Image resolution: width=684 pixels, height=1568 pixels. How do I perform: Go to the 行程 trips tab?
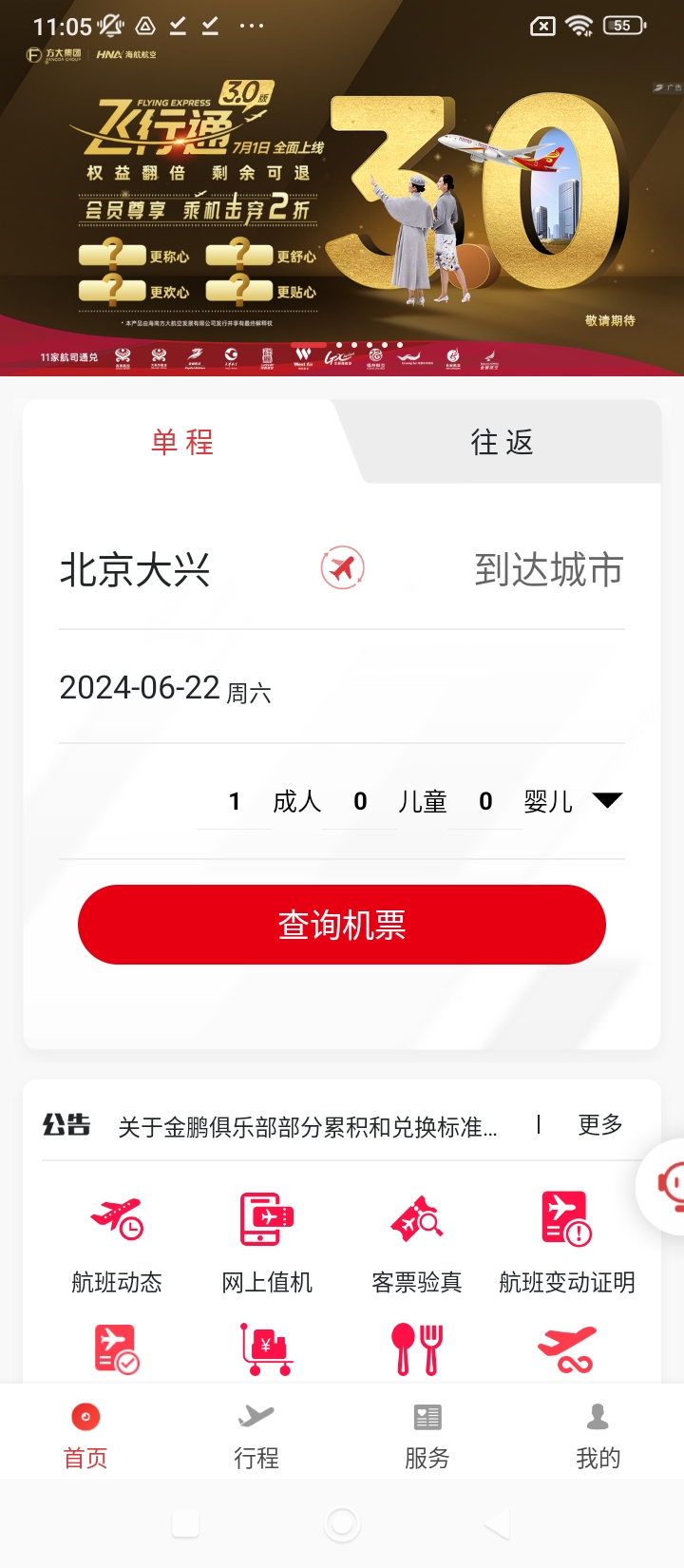tap(256, 1435)
